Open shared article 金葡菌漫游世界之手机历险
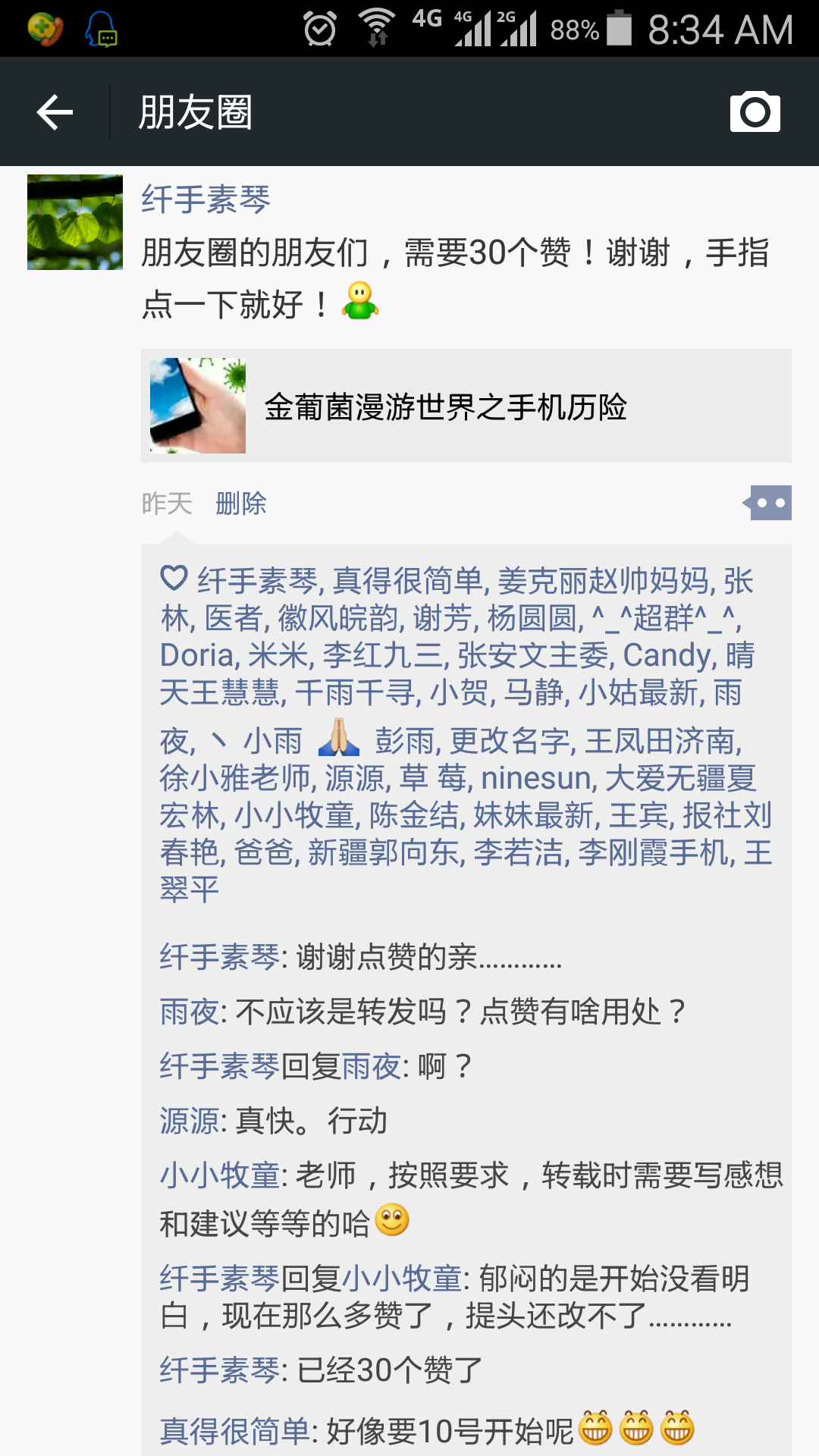 tap(466, 406)
